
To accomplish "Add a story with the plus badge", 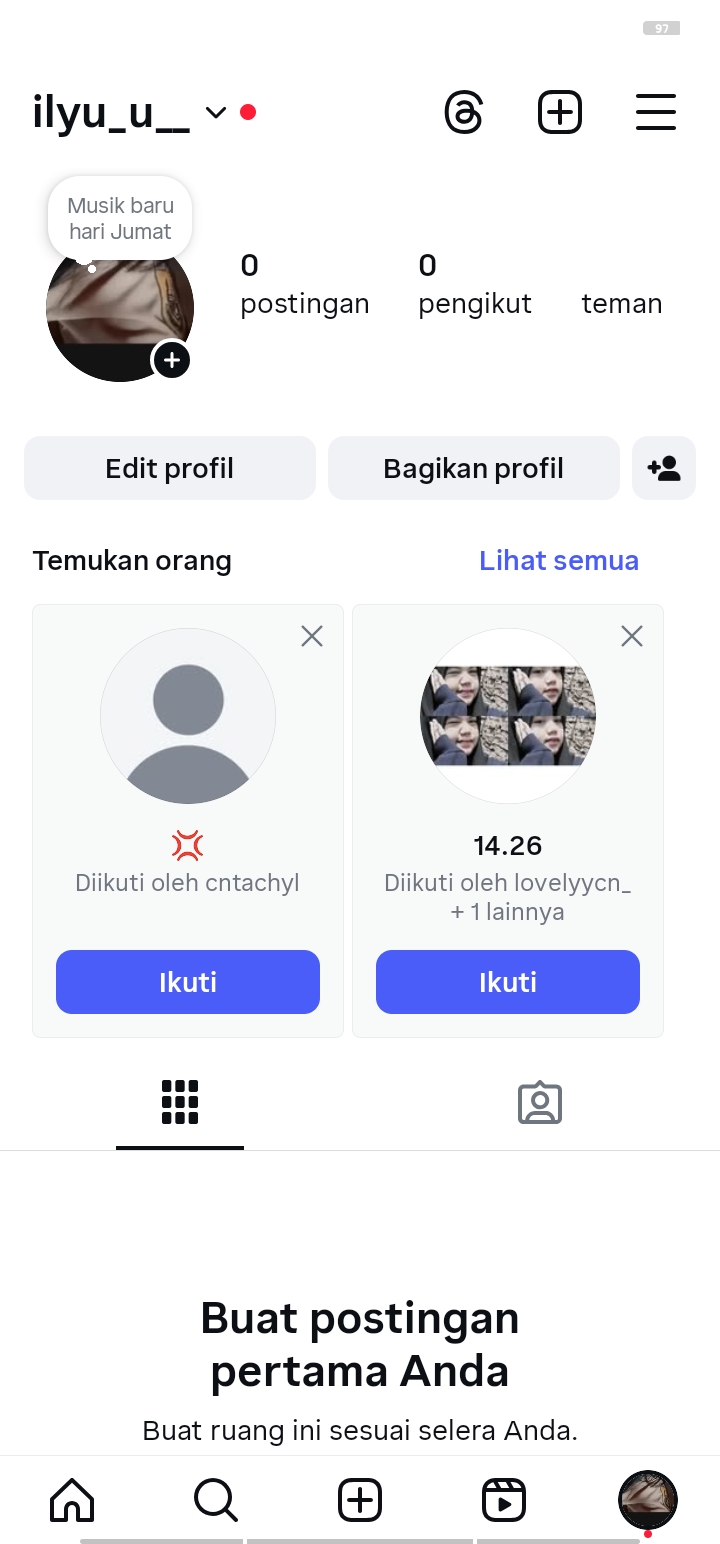I will point(172,360).
